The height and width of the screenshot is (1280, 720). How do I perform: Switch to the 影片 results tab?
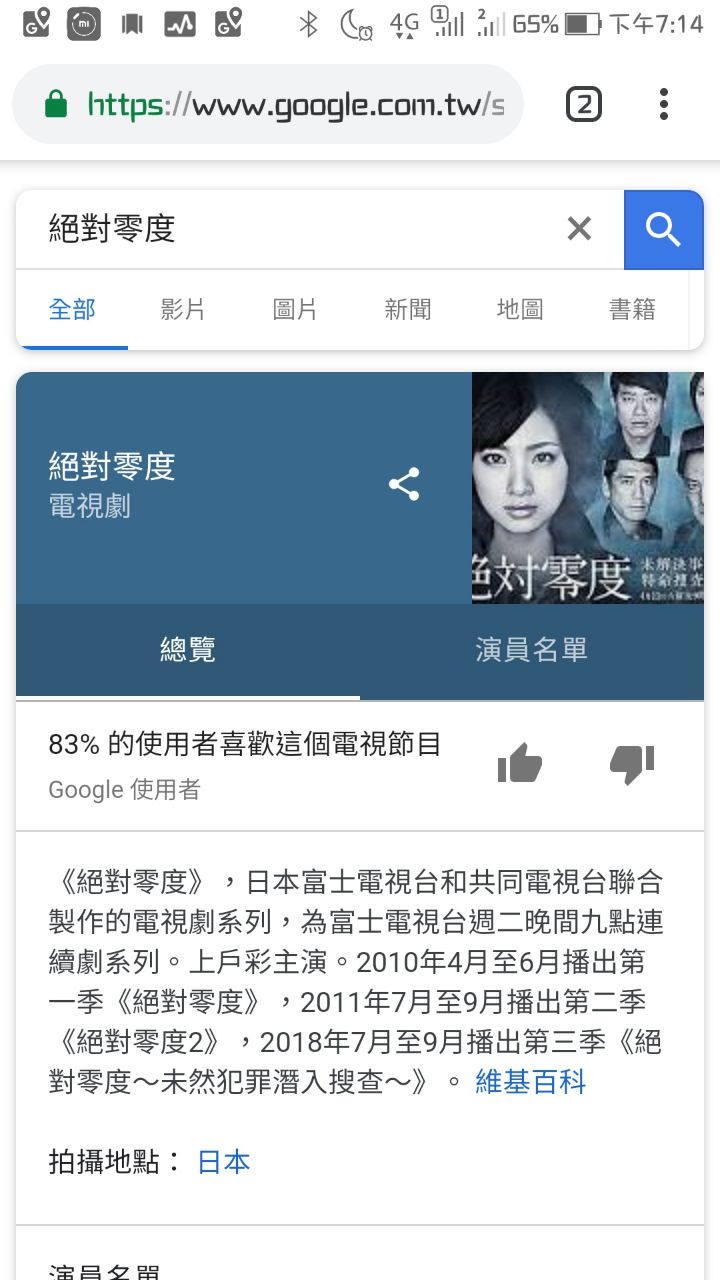coord(183,309)
